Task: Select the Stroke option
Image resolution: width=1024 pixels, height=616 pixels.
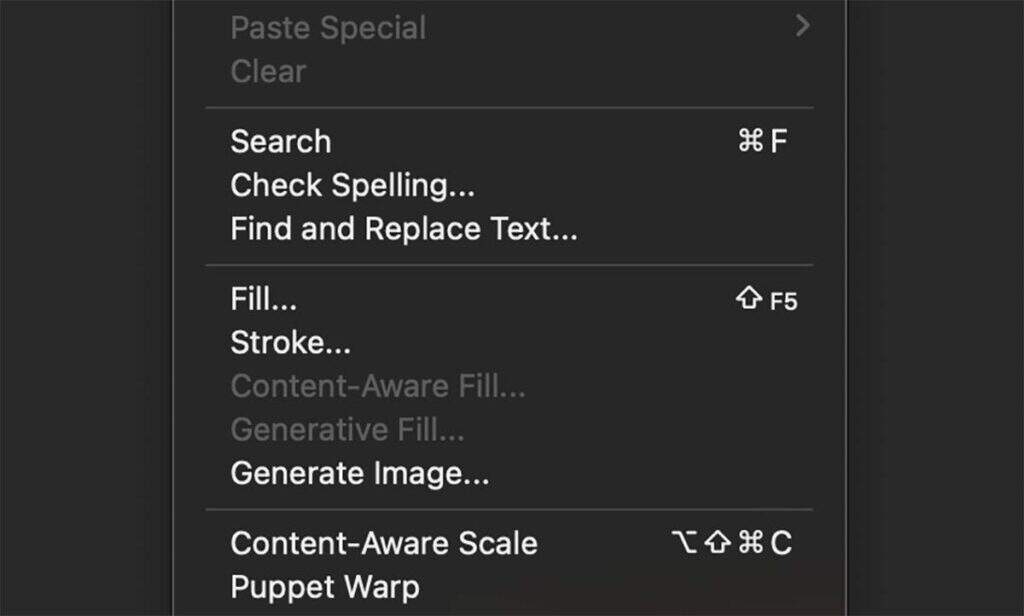Action: coord(291,343)
